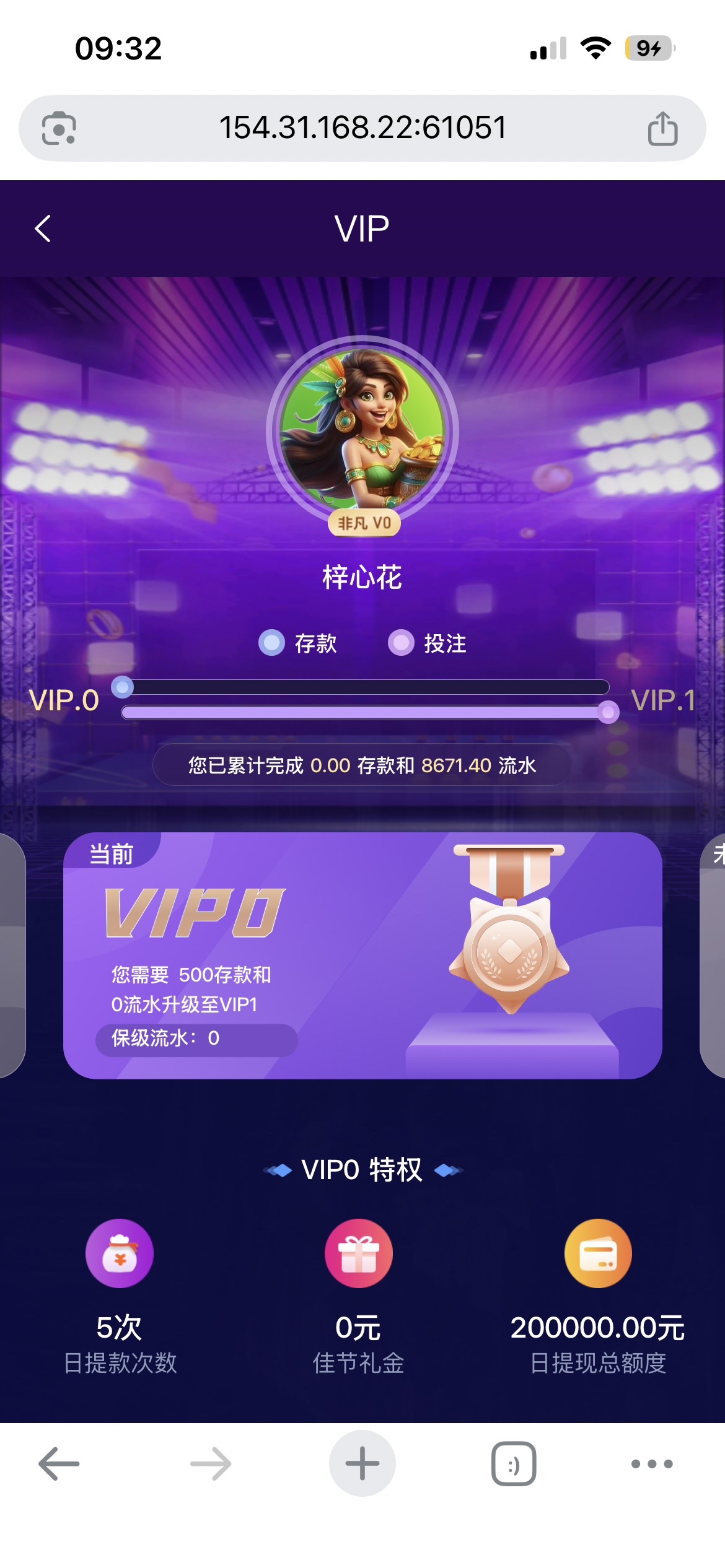Viewport: 725px width, 1568px height.
Task: Share this page from the address bar
Action: 662,129
